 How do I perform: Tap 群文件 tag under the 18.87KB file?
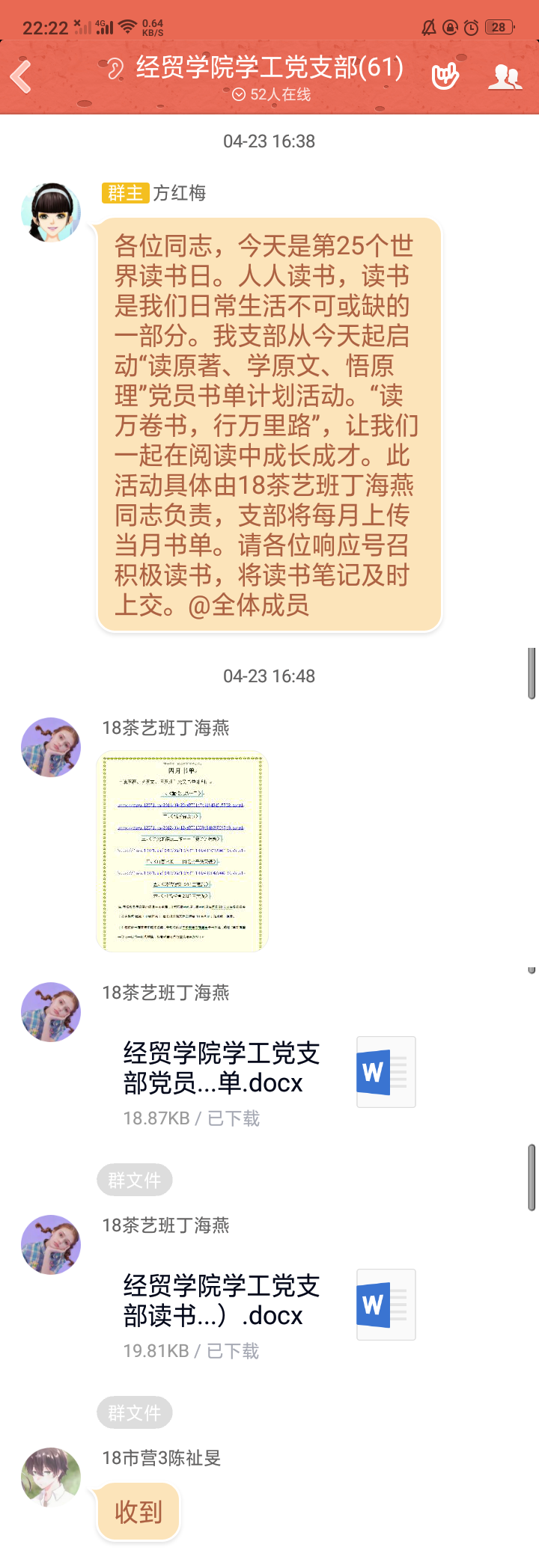[x=135, y=1180]
